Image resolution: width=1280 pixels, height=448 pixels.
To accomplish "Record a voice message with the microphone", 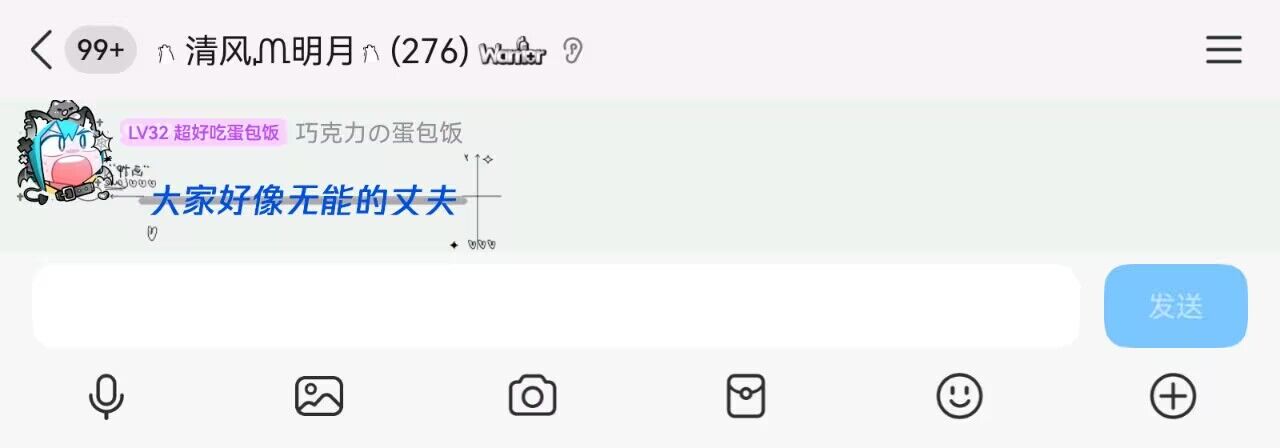I will (x=106, y=396).
